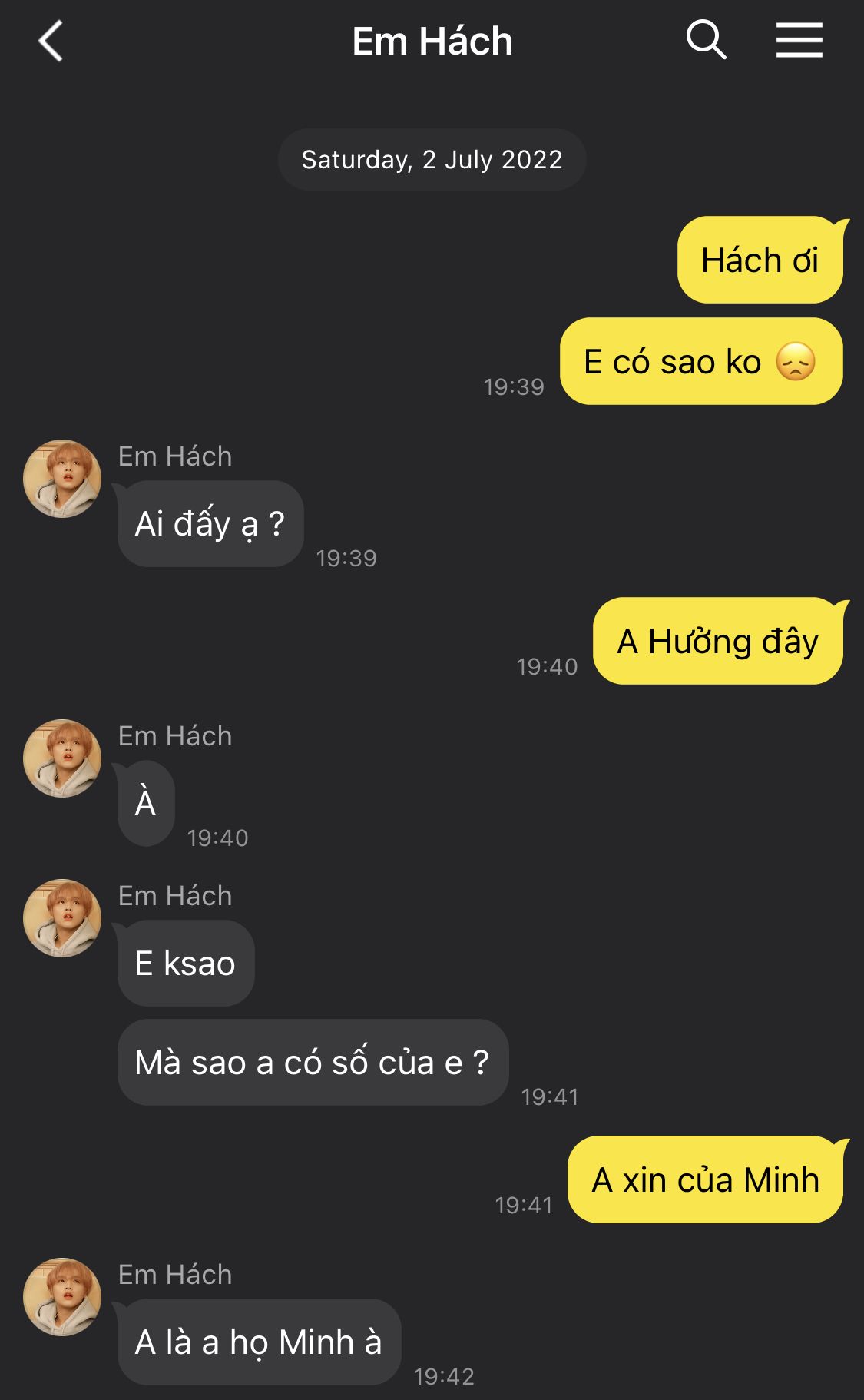Image resolution: width=864 pixels, height=1400 pixels.
Task: Open the chat menu with three lines
Action: (x=799, y=40)
